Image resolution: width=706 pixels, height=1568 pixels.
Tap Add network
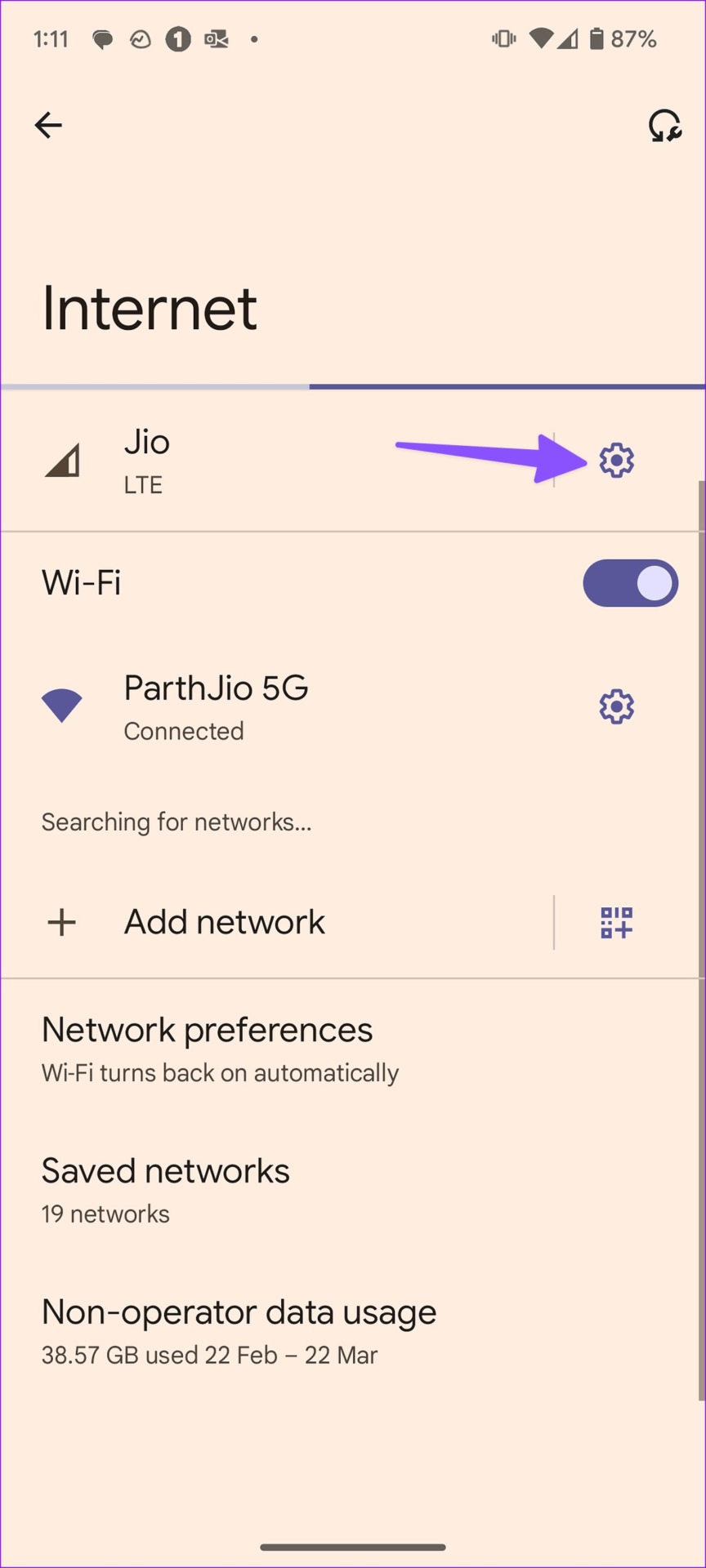[225, 922]
